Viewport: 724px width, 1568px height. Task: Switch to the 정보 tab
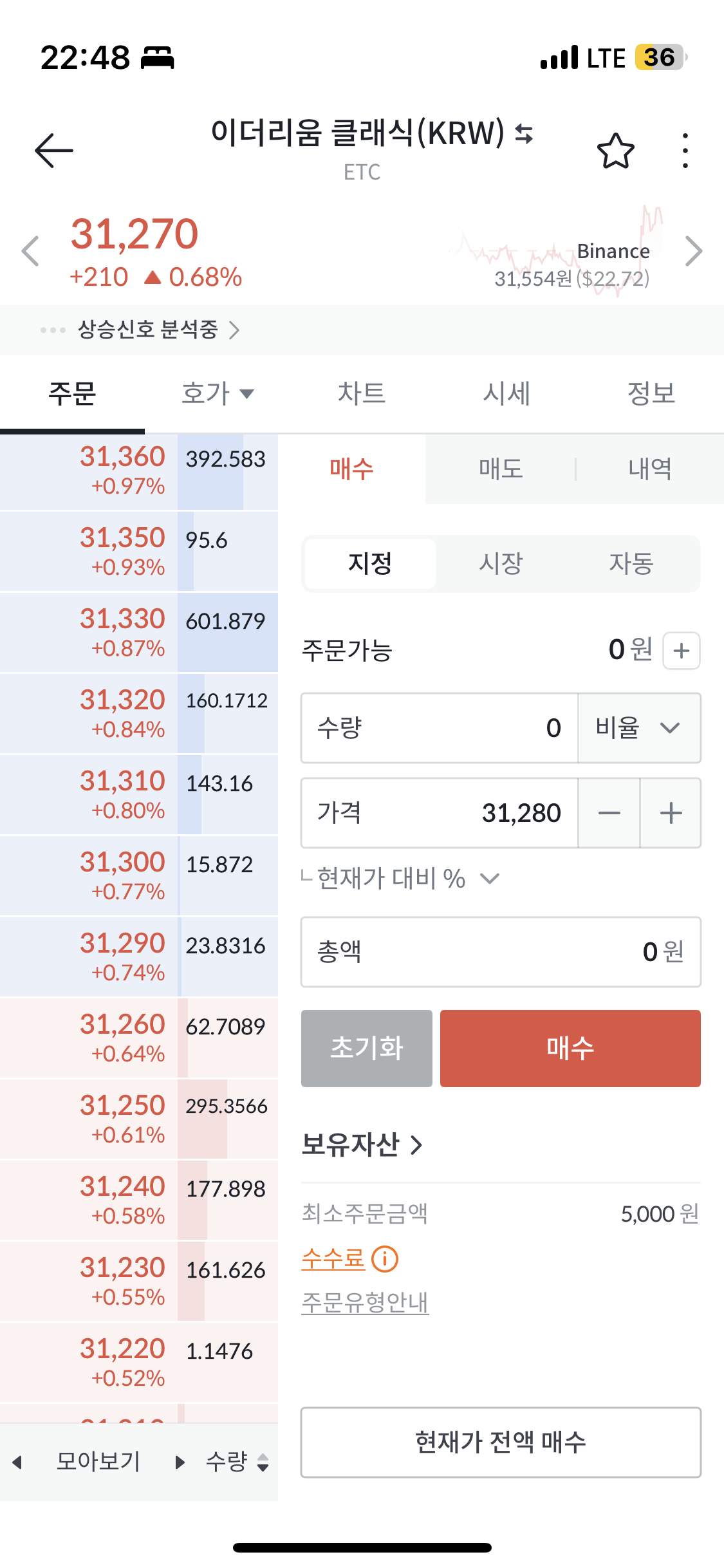point(651,393)
